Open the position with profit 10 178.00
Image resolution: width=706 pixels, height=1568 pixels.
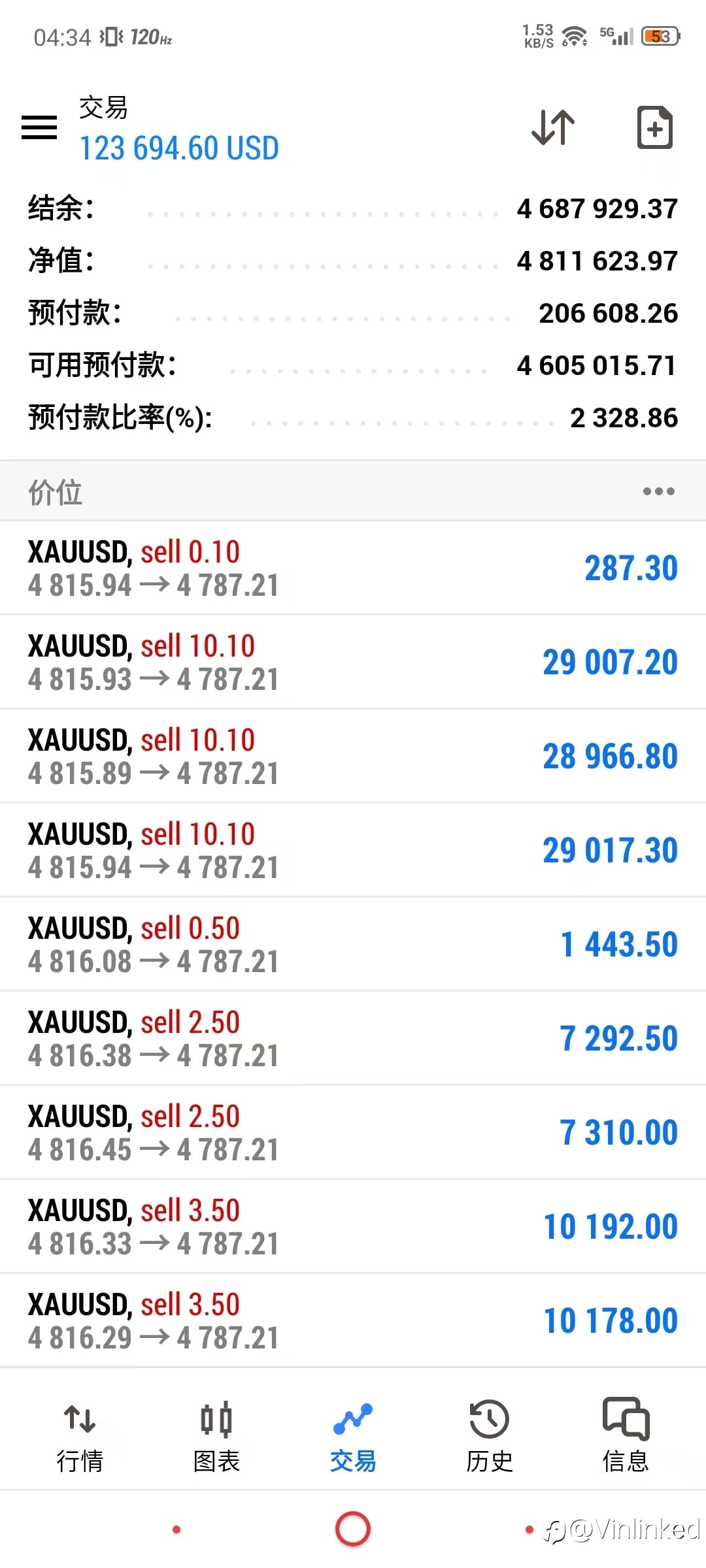pyautogui.click(x=353, y=1320)
